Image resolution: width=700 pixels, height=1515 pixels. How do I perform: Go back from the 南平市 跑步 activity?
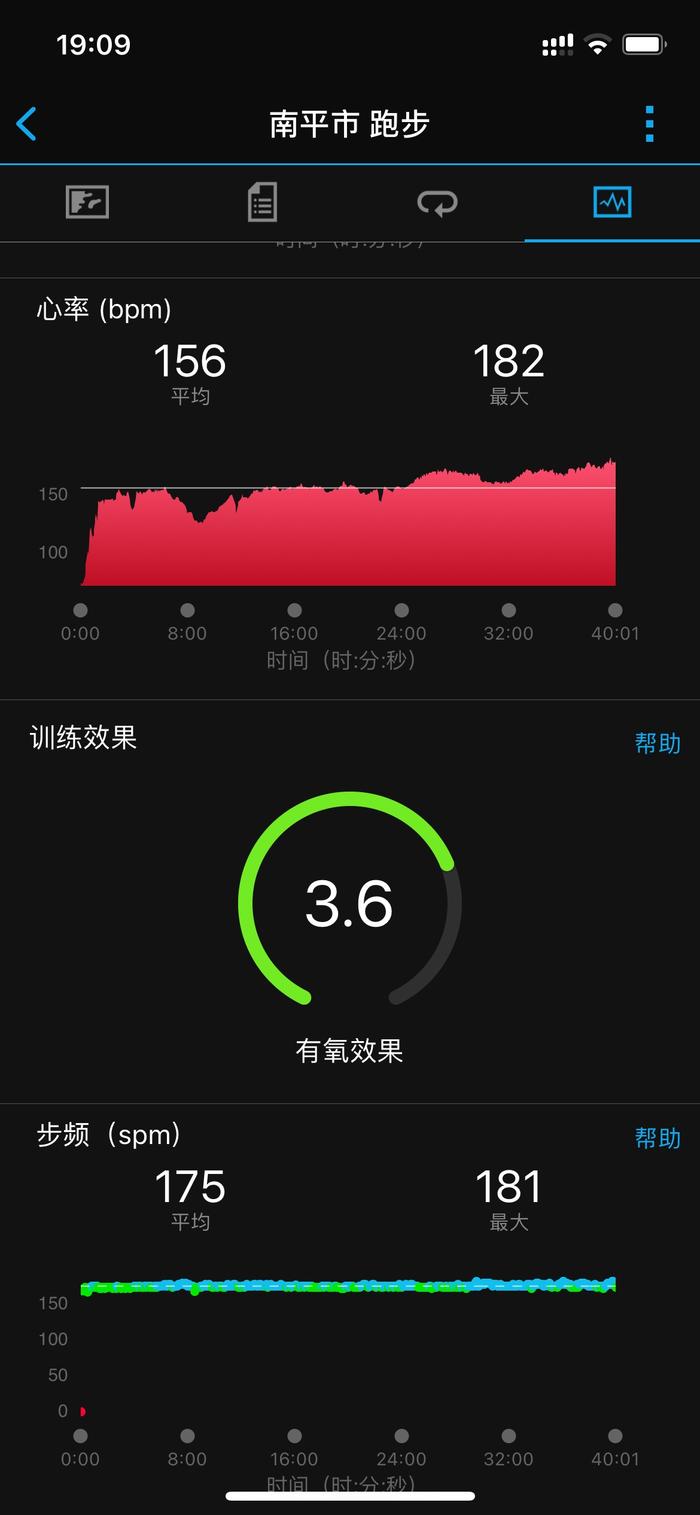tap(27, 124)
